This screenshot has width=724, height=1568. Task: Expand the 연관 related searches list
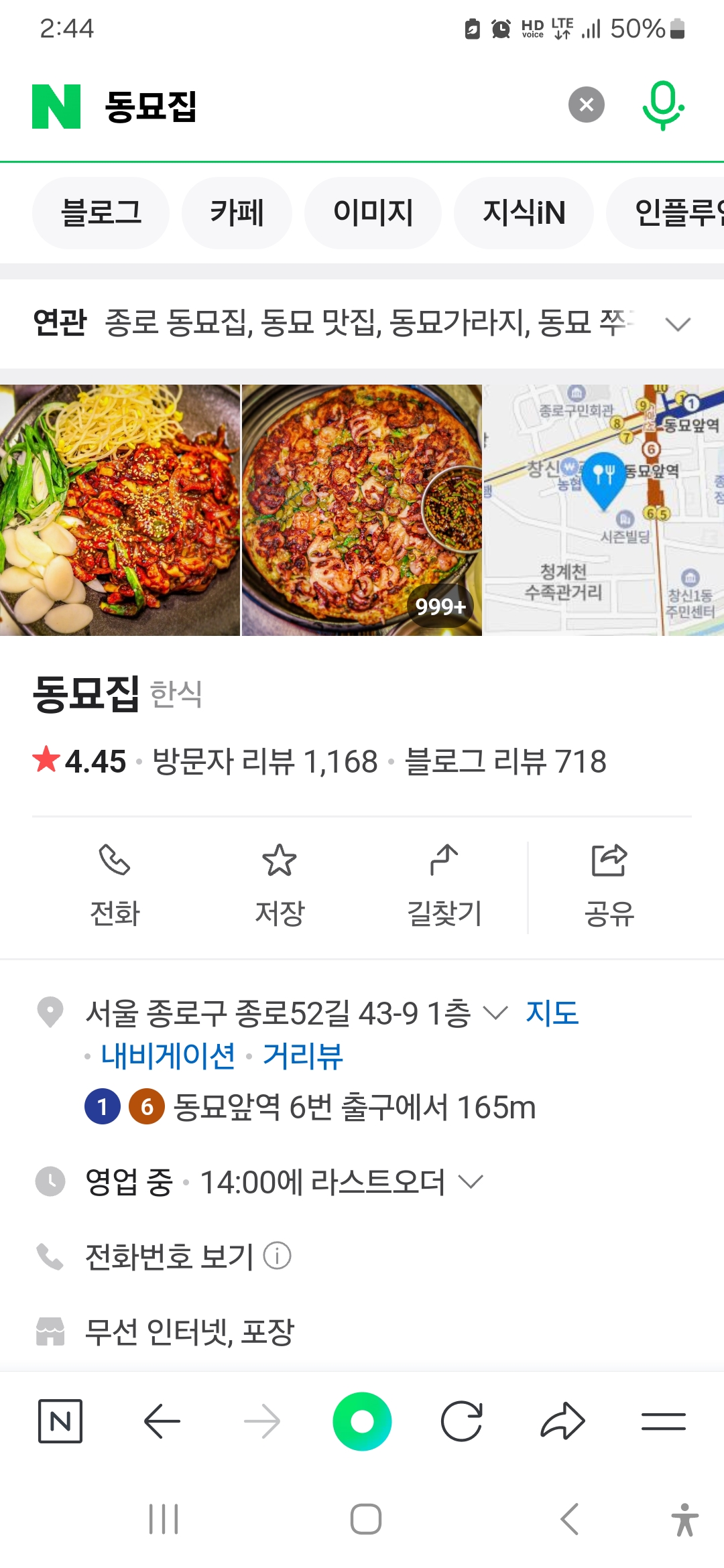pos(678,324)
